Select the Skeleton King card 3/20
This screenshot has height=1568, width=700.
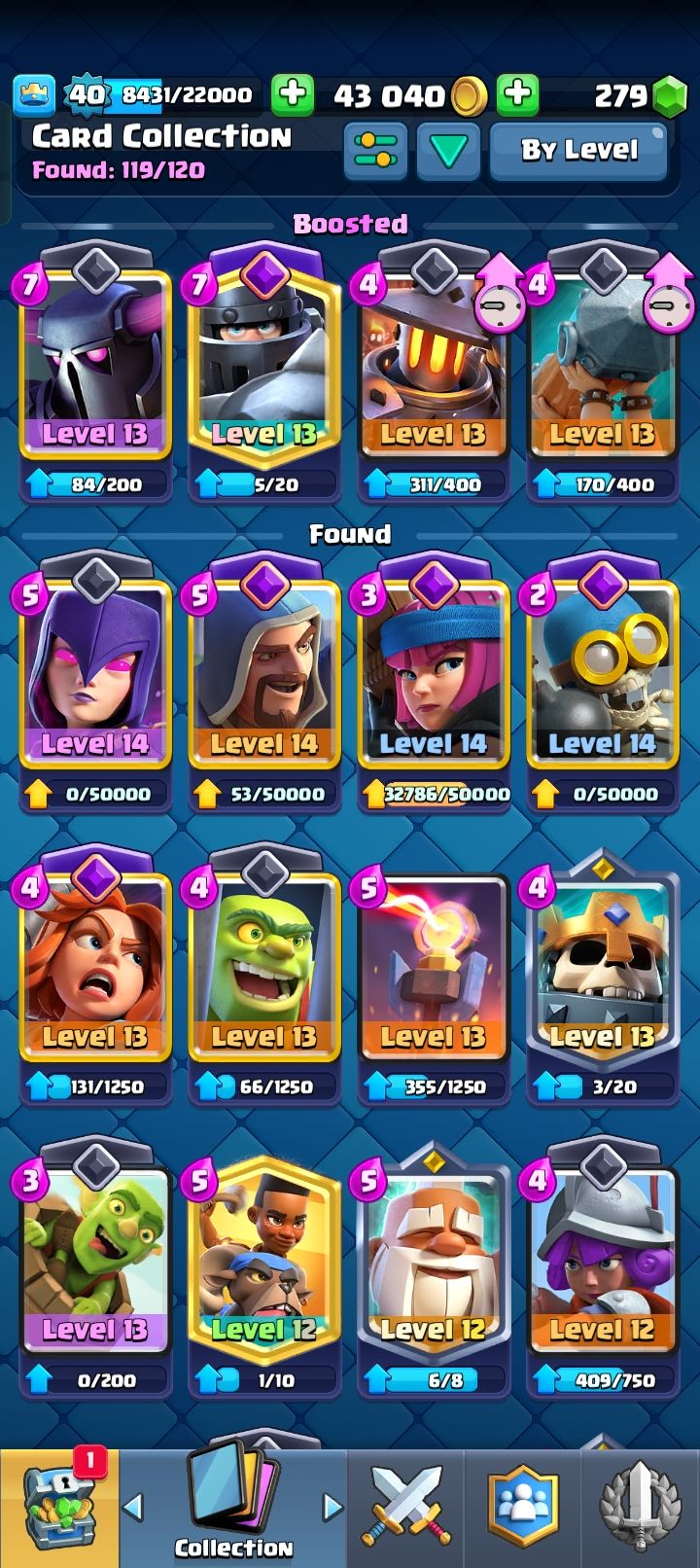[602, 976]
